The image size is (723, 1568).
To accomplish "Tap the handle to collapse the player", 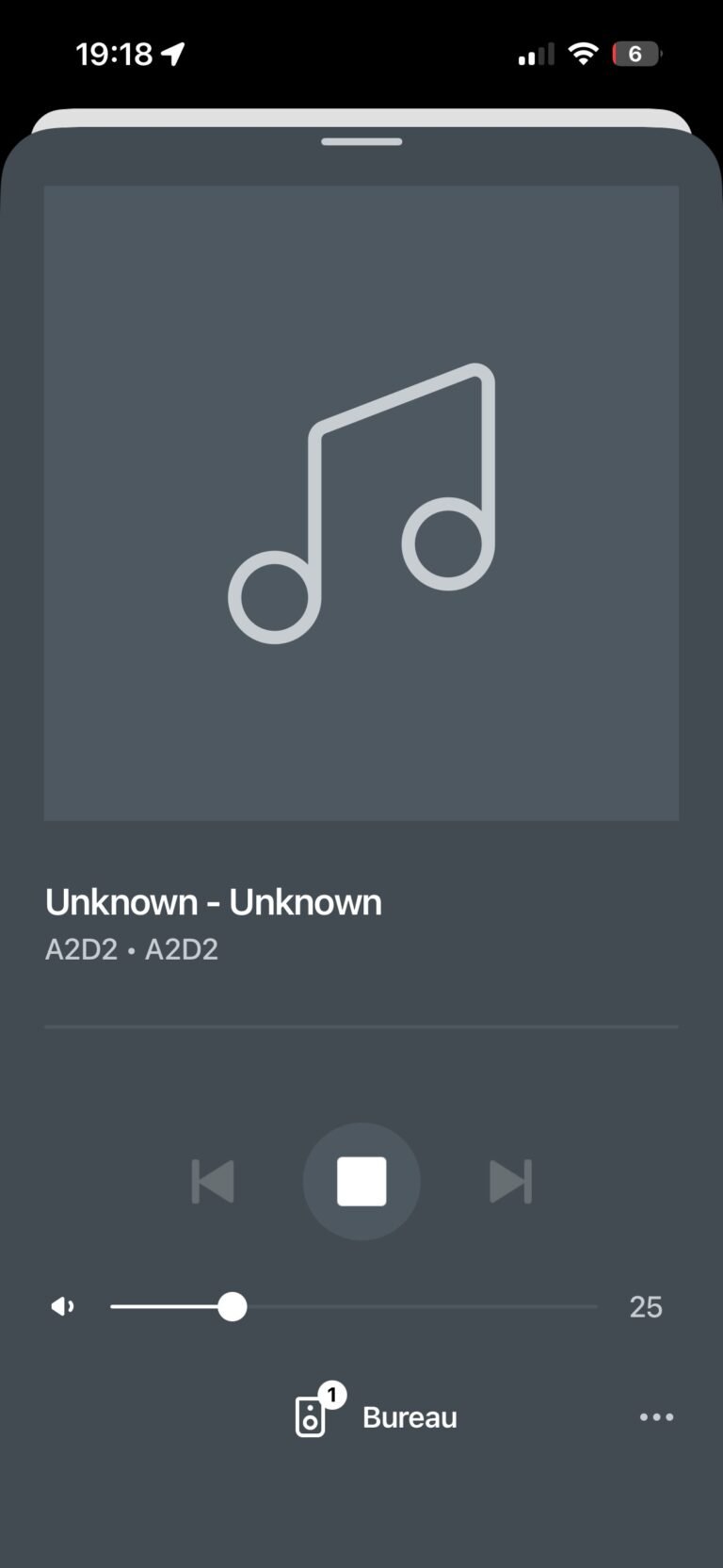I will pos(361,142).
